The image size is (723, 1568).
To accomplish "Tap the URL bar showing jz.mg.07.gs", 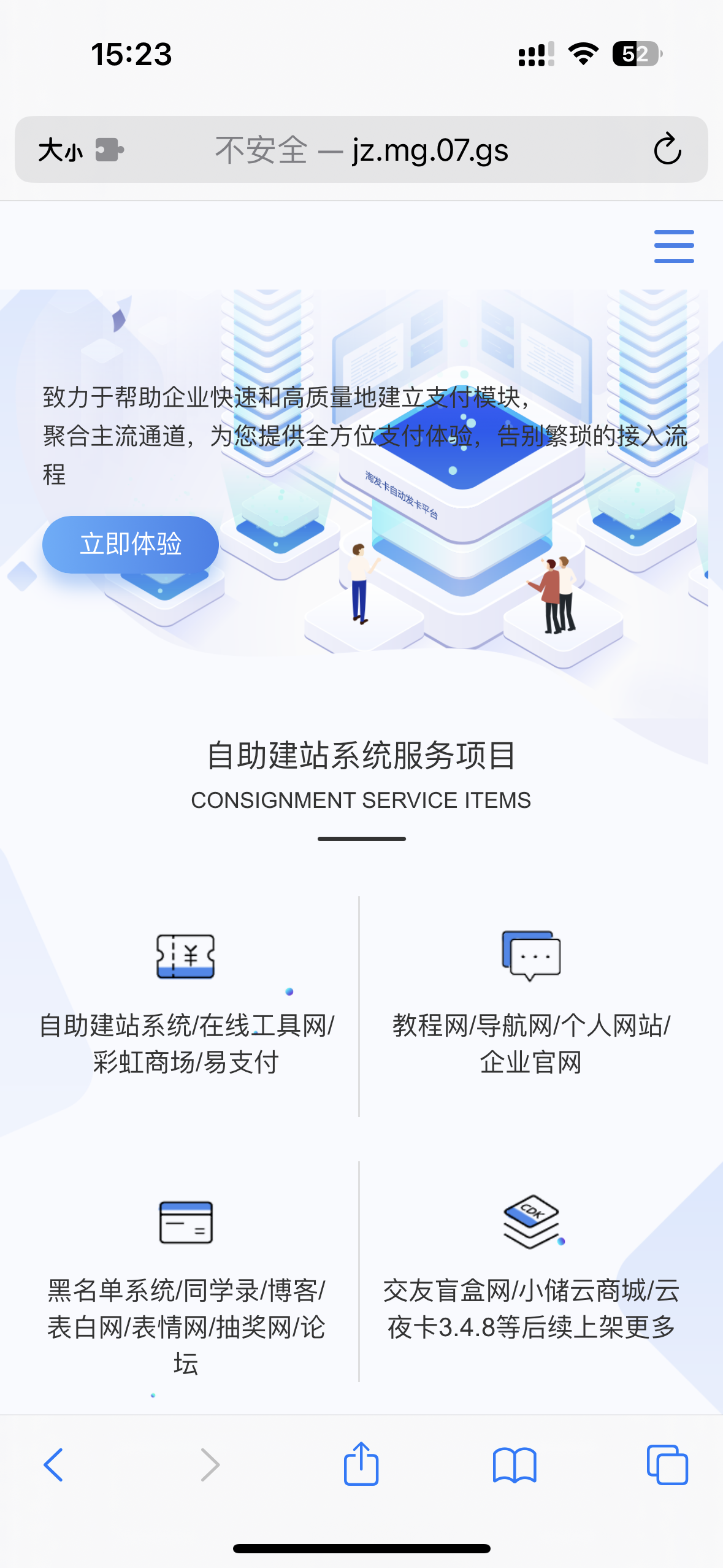I will coord(429,150).
